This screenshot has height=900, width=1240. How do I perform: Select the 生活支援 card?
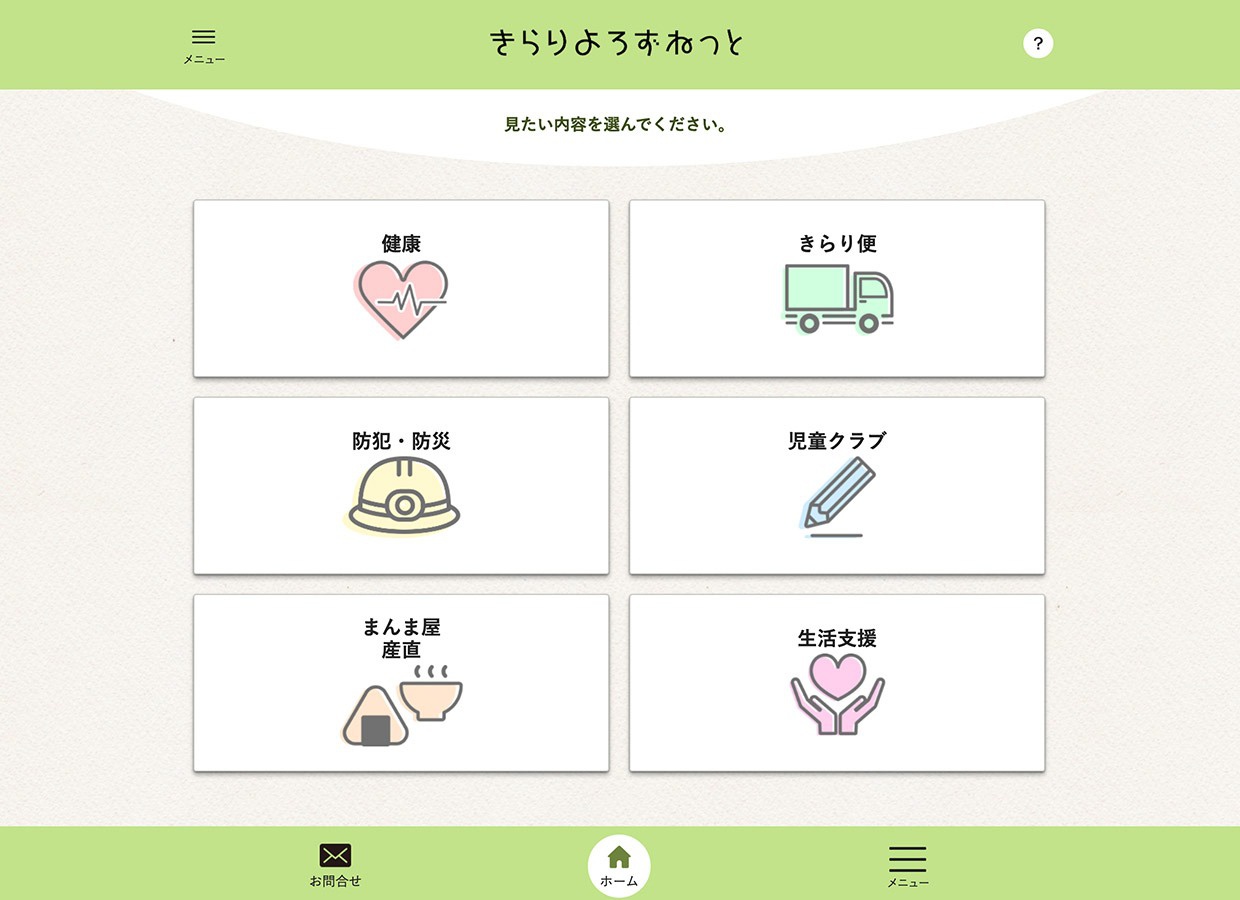point(837,683)
